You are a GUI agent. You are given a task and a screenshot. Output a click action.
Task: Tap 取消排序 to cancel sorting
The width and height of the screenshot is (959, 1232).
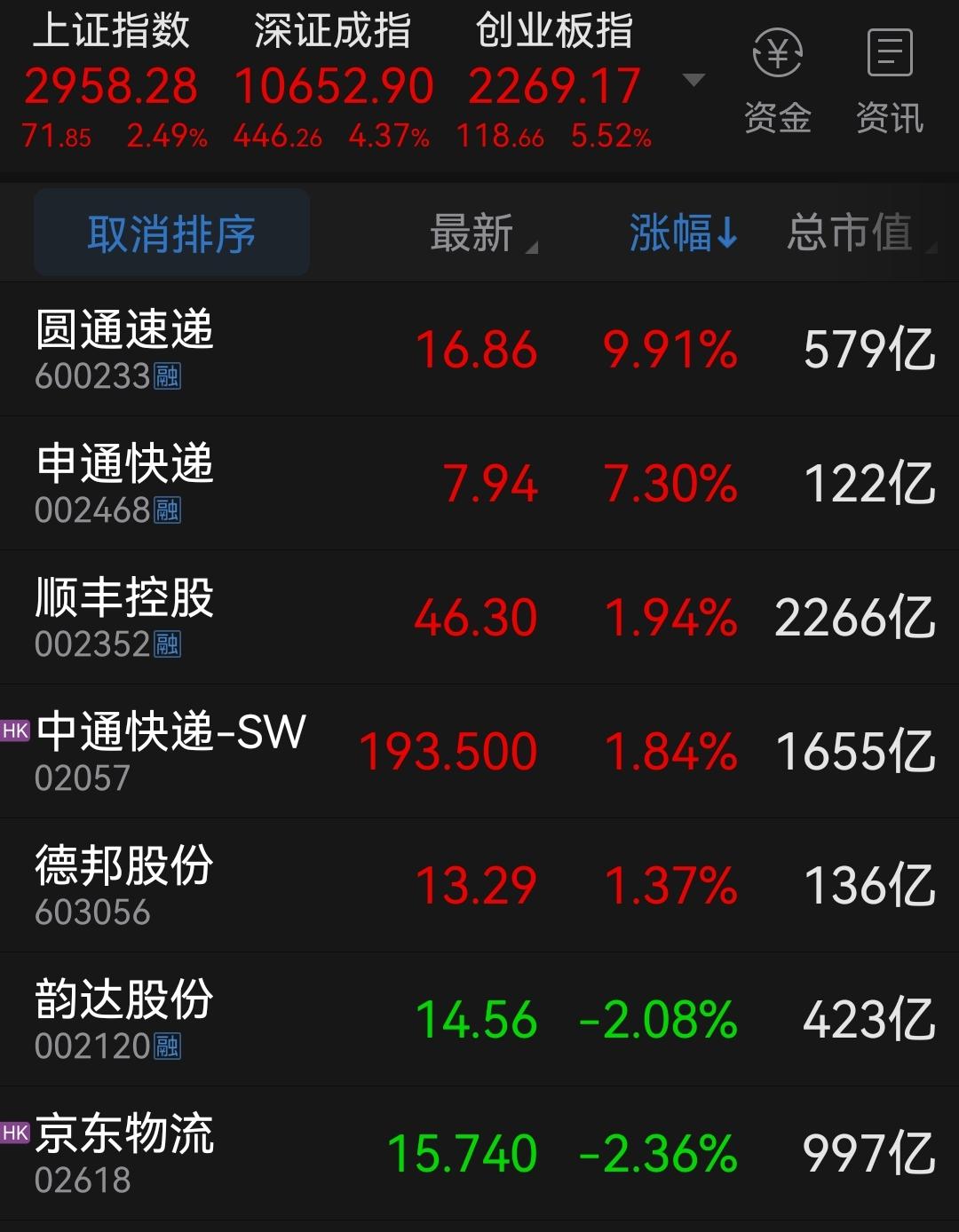[x=171, y=233]
